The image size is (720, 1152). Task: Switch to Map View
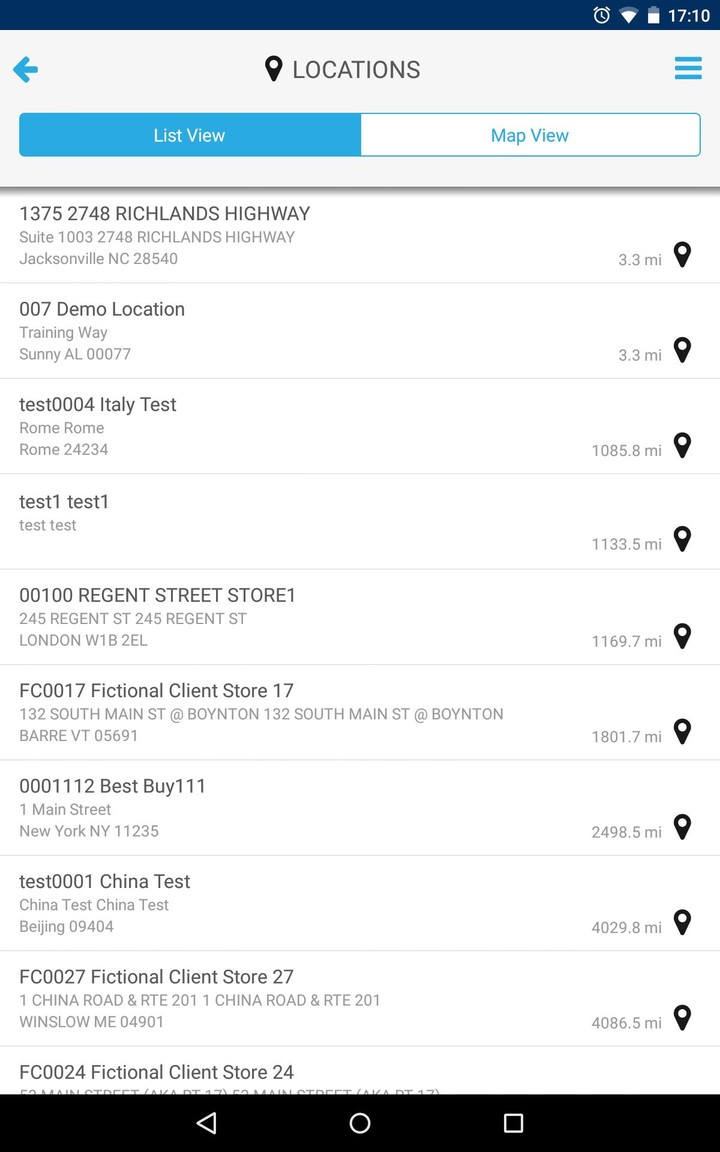click(530, 134)
